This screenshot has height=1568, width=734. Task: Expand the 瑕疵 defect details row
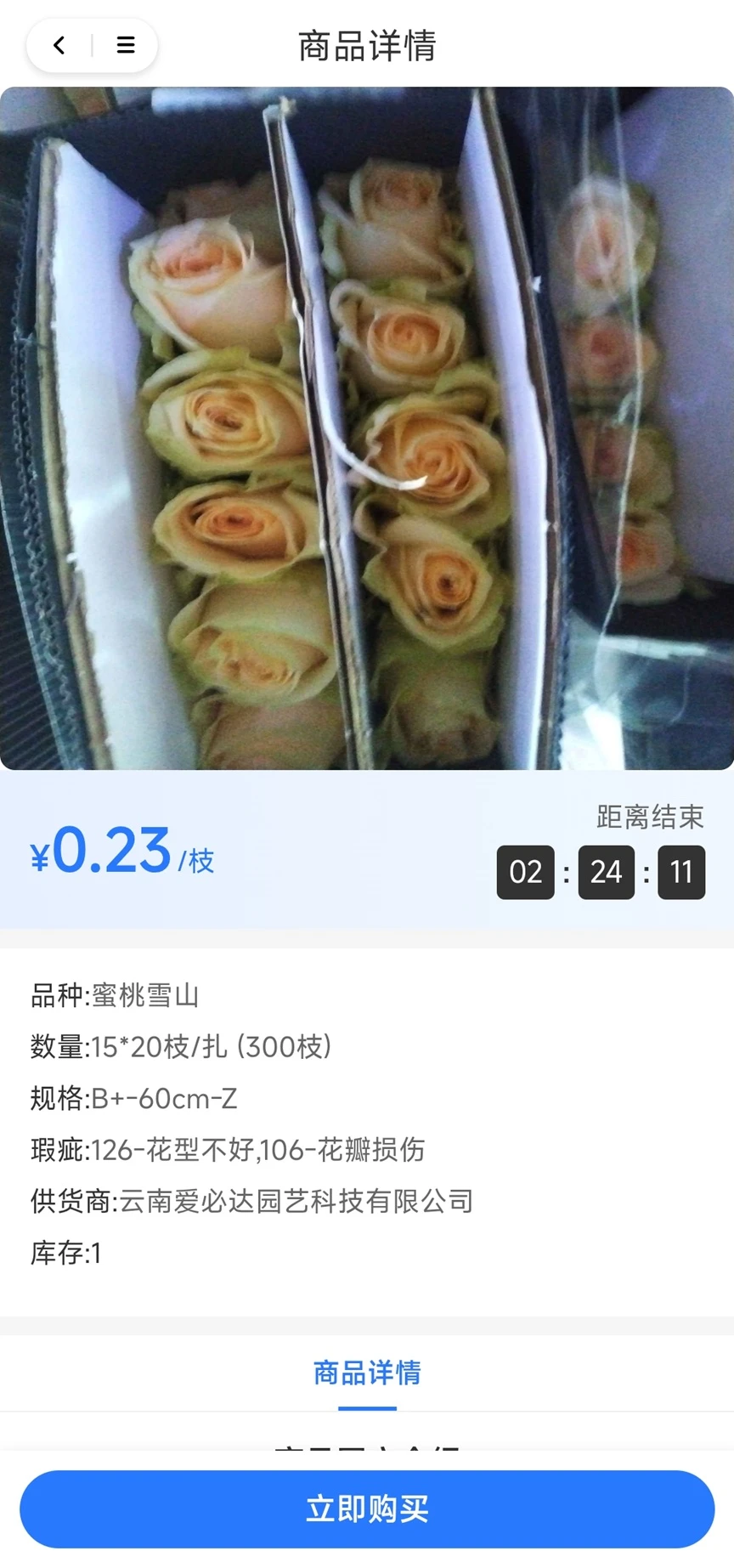(x=228, y=1150)
